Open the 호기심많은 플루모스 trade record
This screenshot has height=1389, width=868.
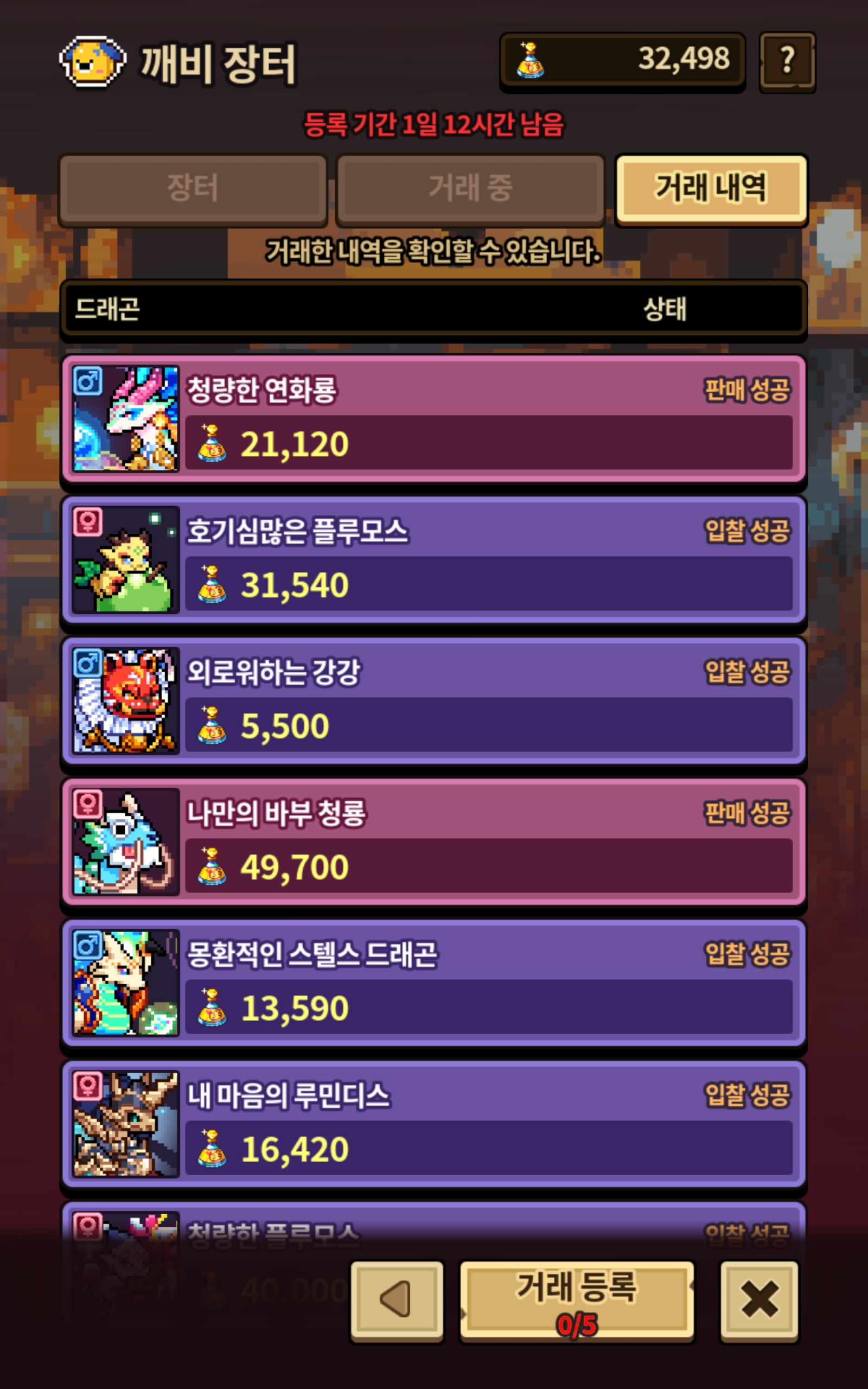tap(433, 559)
